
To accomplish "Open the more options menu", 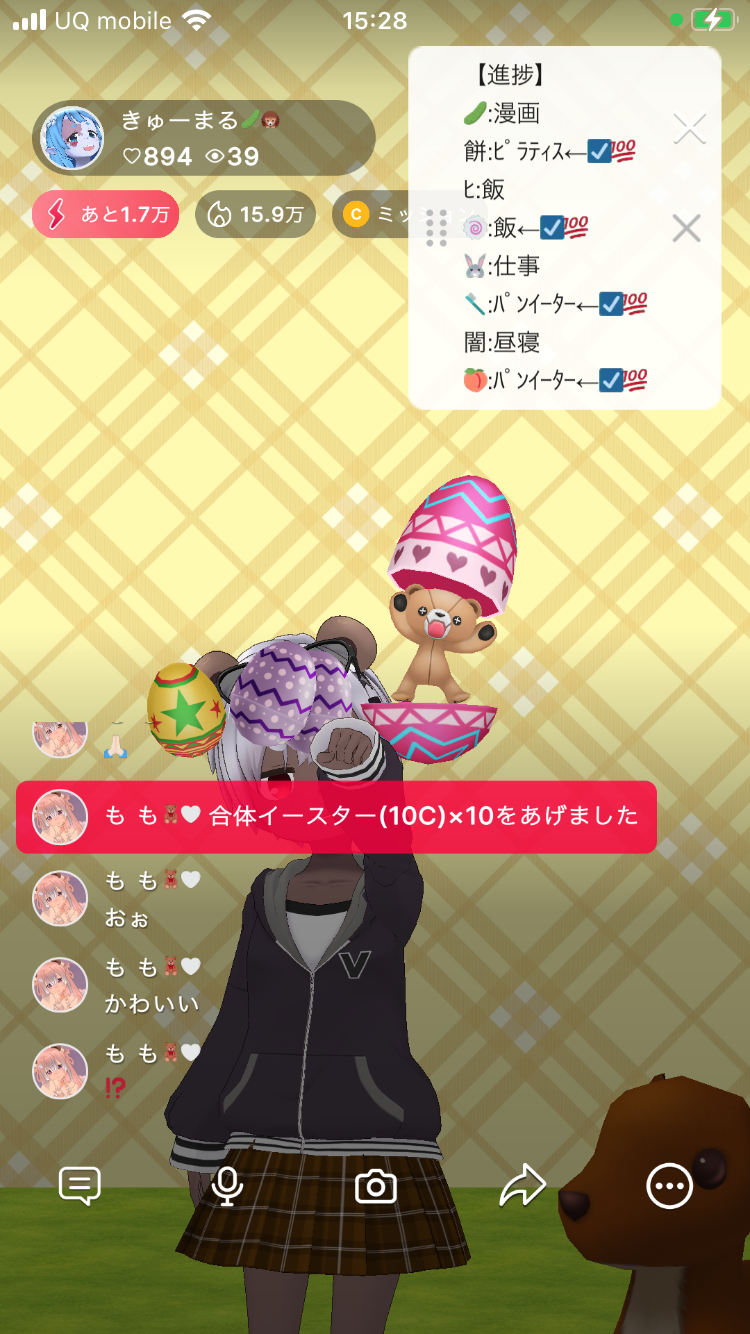I will coord(669,1187).
